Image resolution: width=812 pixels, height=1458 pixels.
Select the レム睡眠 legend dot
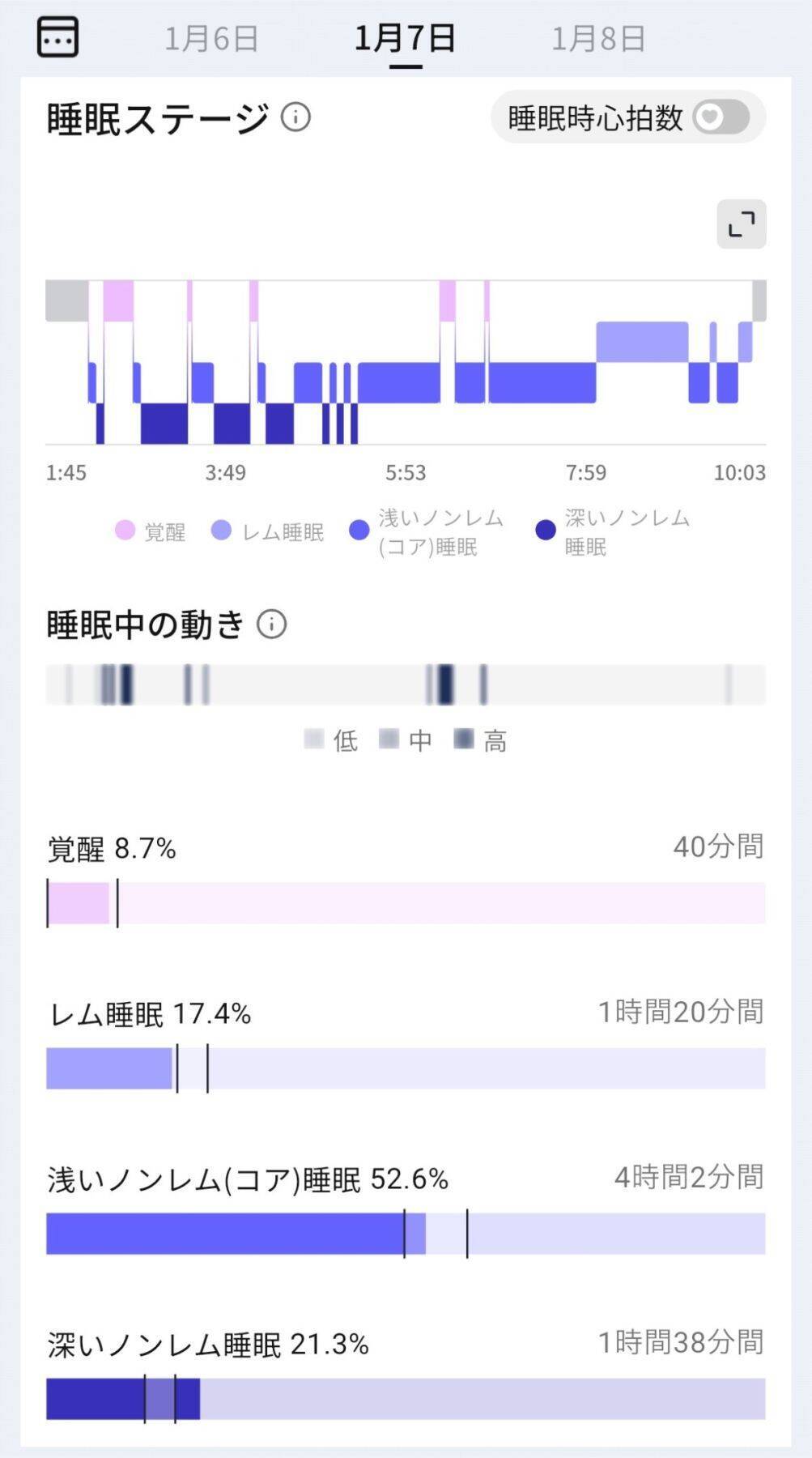pos(223,531)
